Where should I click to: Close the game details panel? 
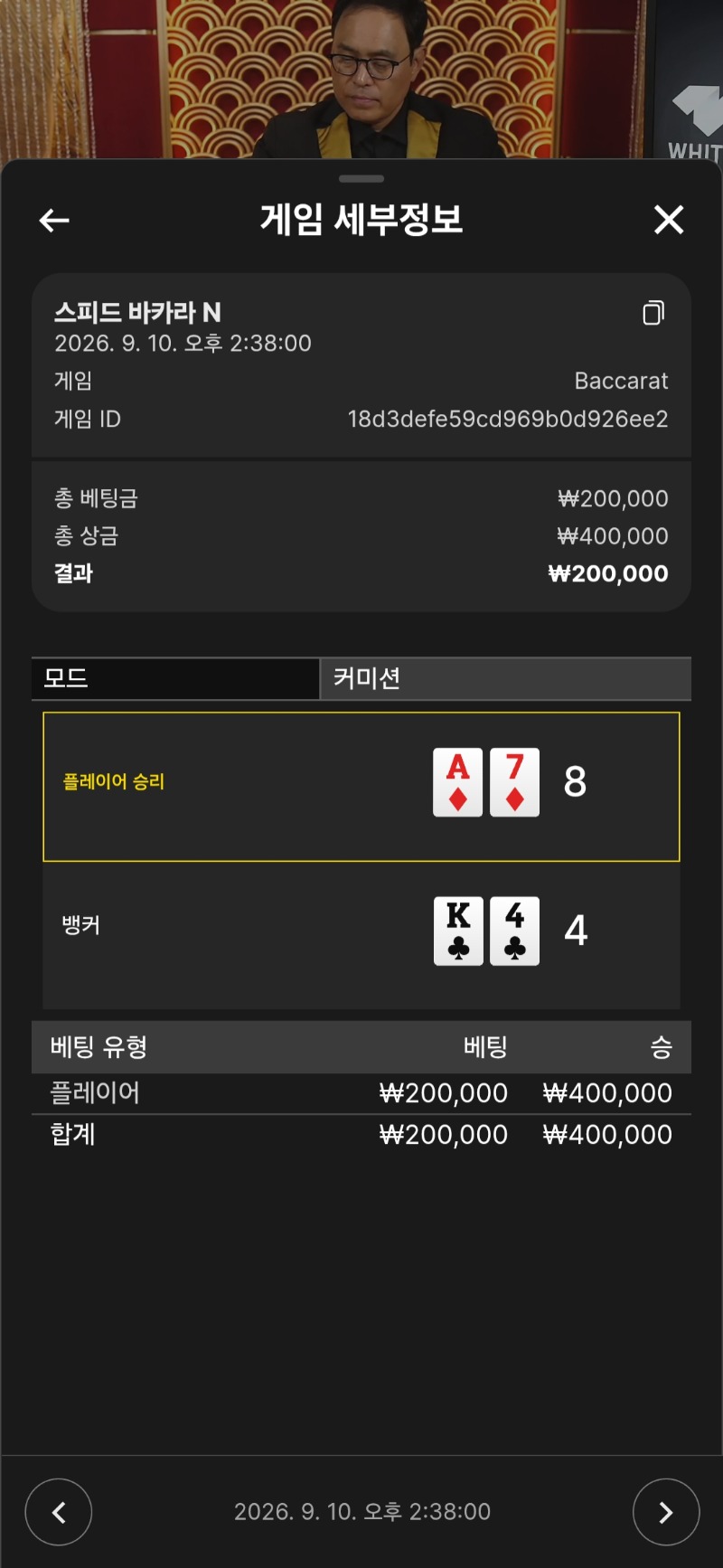669,219
